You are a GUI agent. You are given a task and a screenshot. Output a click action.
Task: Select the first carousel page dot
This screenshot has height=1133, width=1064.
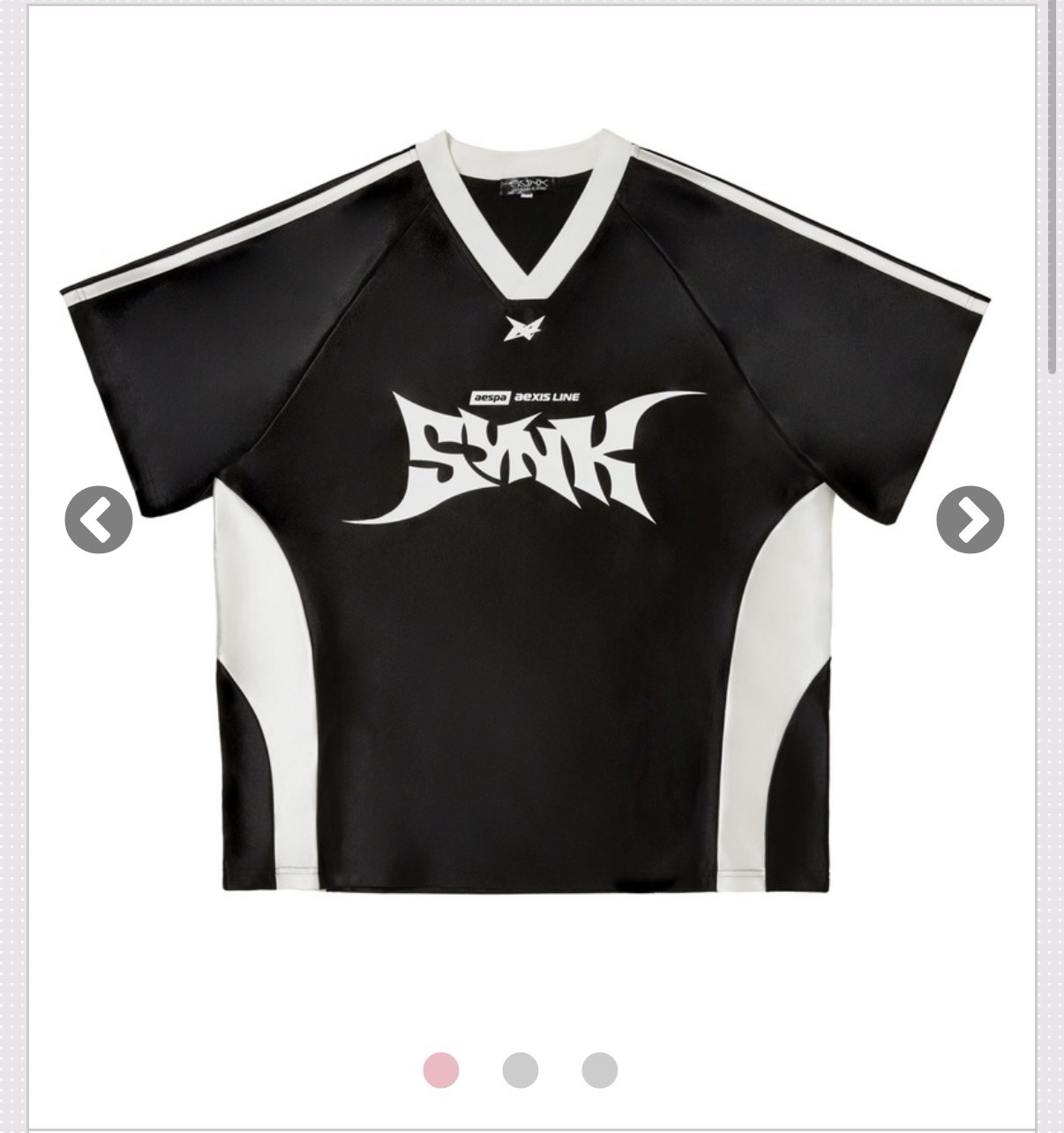441,1070
